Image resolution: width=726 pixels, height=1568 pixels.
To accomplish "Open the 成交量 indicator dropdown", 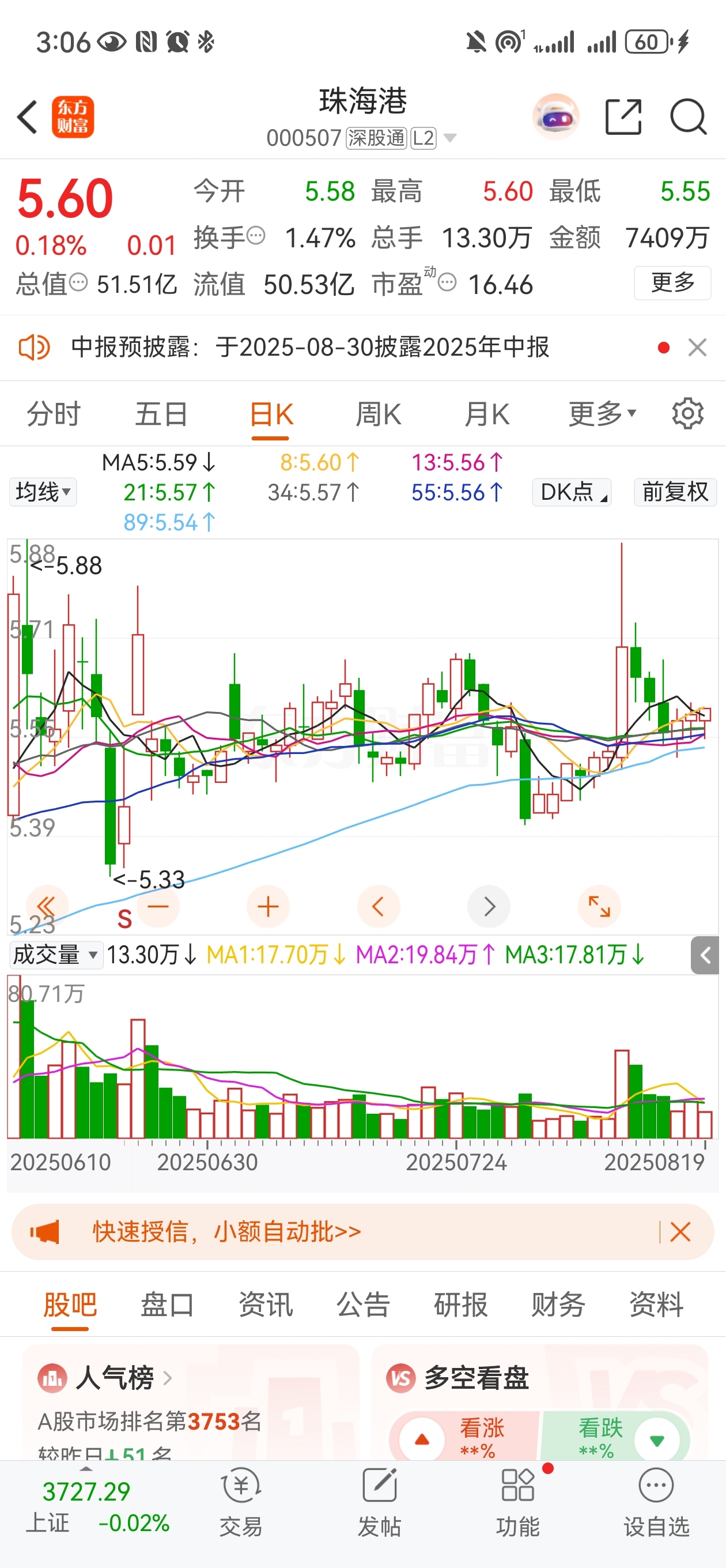I will [x=55, y=955].
